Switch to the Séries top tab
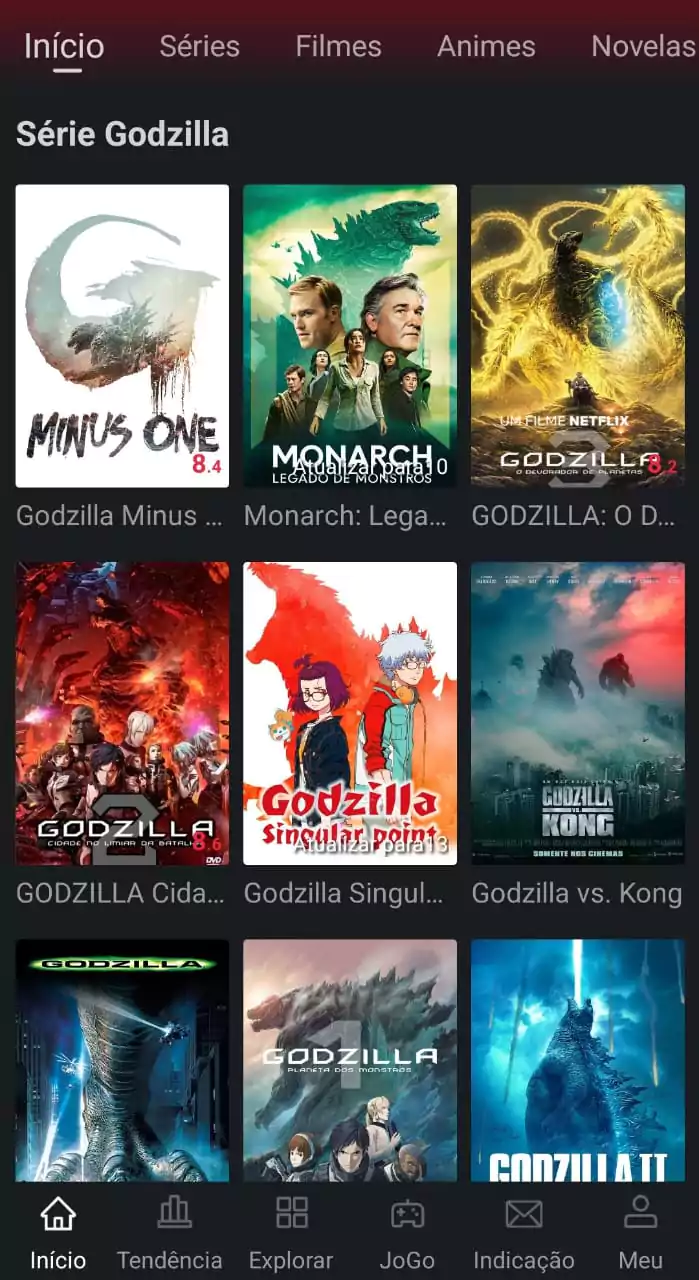 point(199,46)
